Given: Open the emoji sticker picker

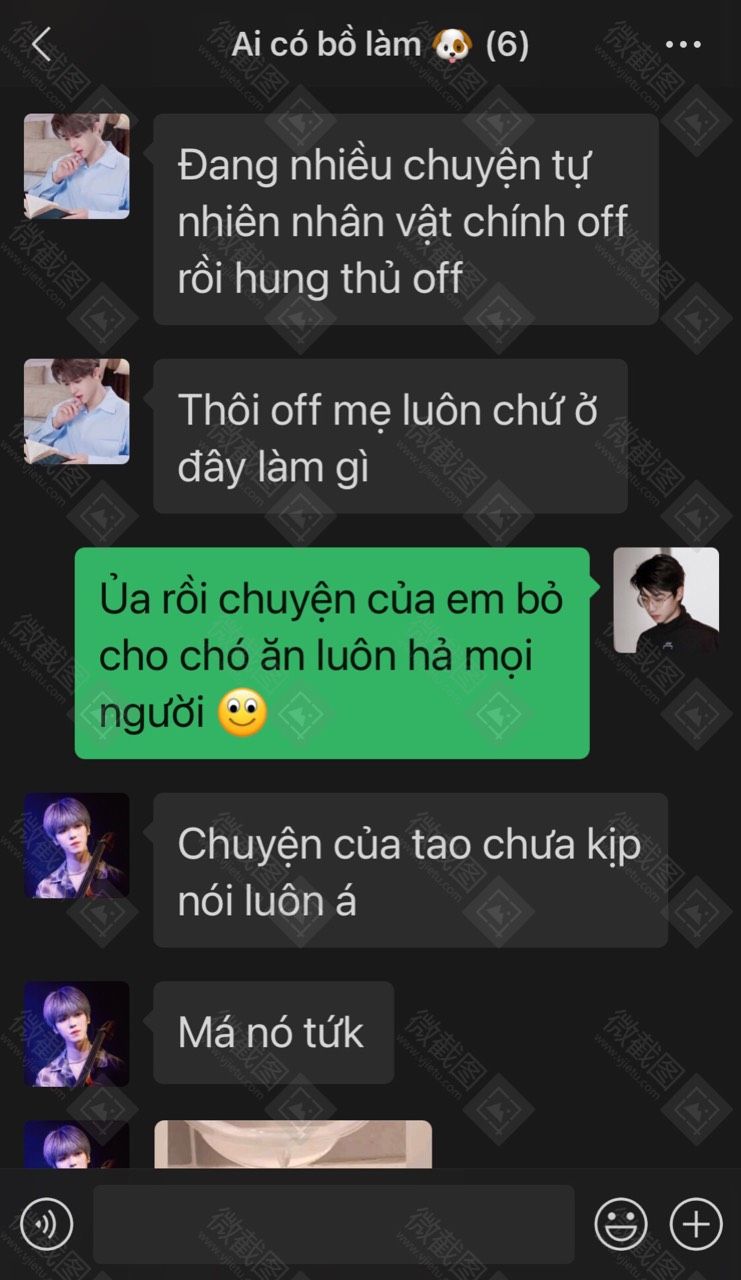Looking at the screenshot, I should pos(620,1223).
